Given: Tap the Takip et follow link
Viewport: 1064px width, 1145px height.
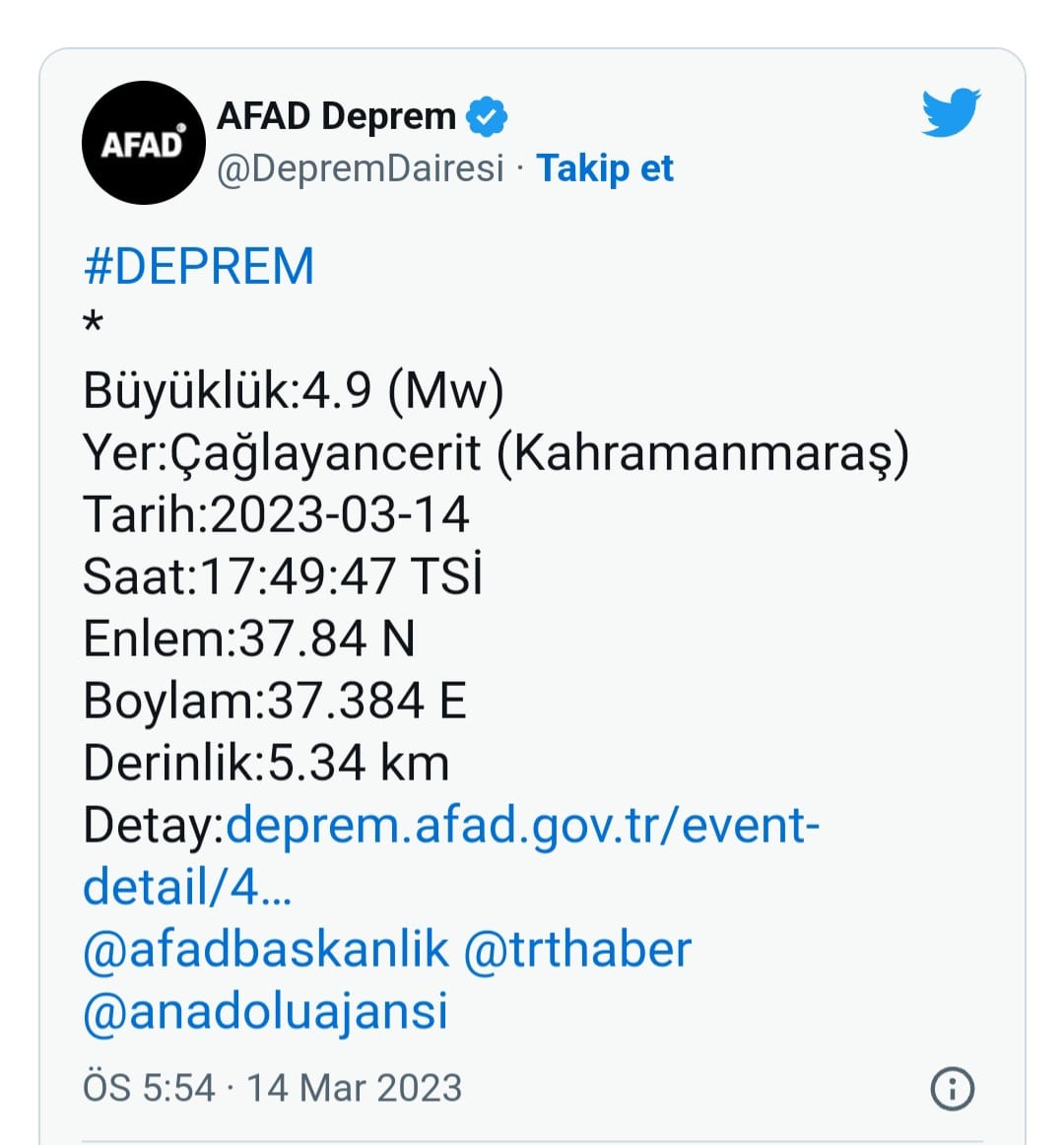Looking at the screenshot, I should [x=604, y=168].
